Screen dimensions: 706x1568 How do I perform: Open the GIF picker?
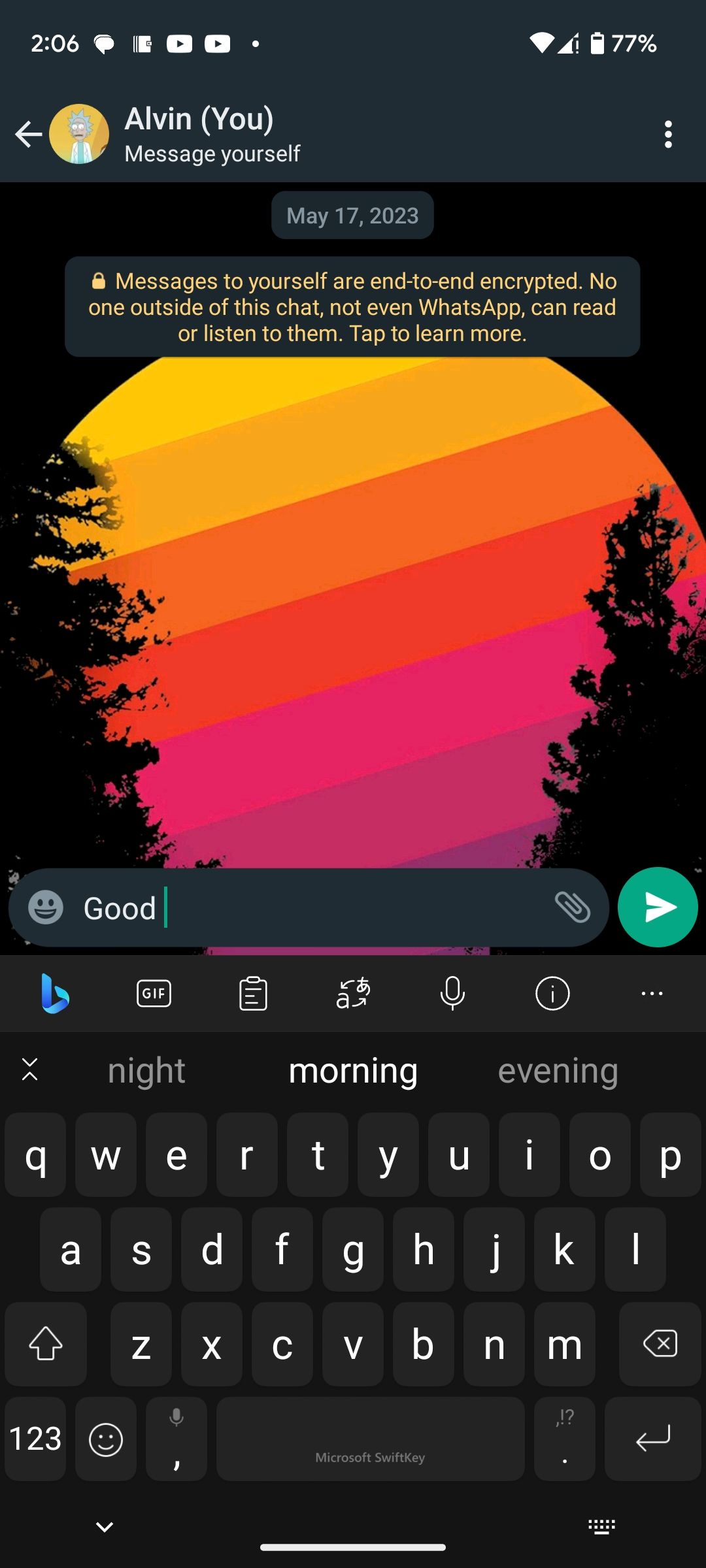coord(154,993)
